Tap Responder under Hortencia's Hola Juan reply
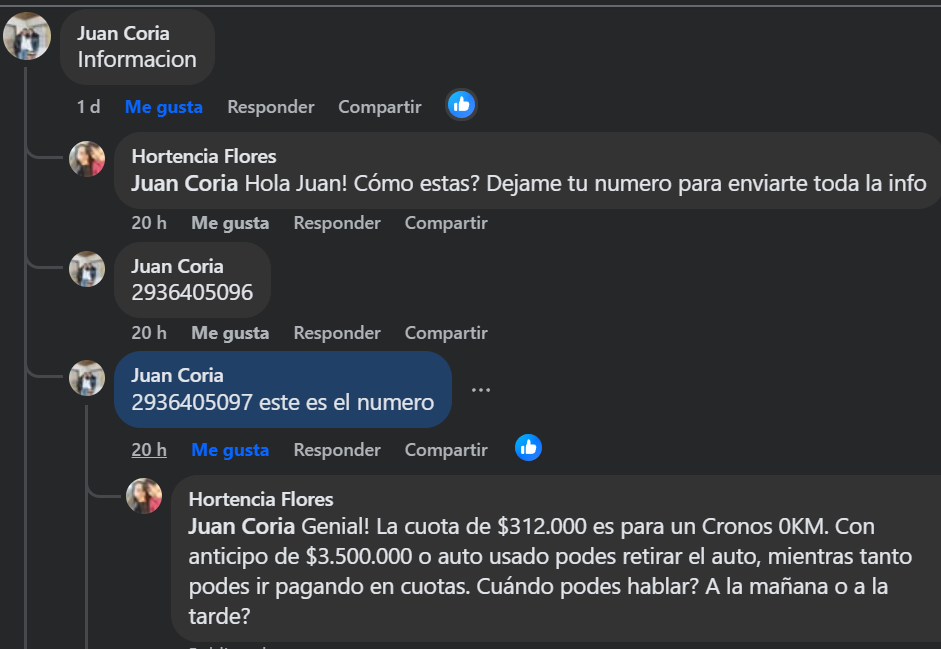This screenshot has height=649, width=941. click(336, 223)
